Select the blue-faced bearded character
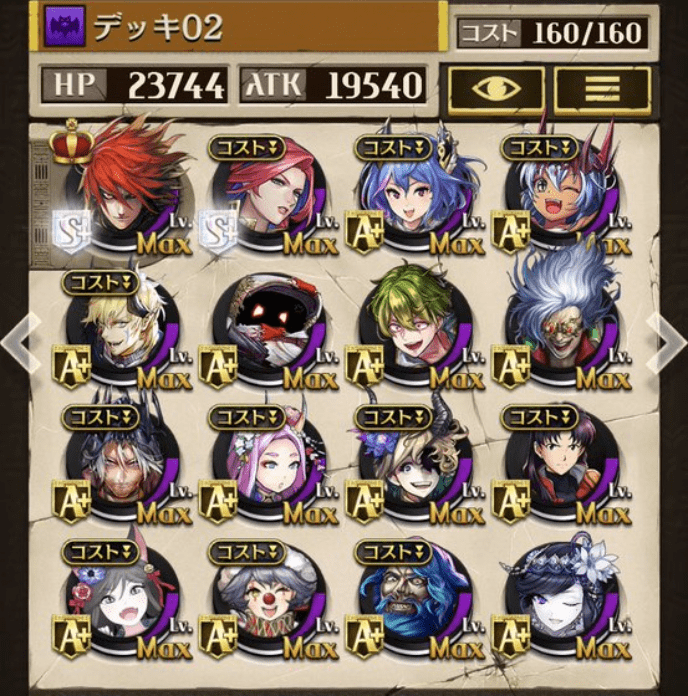This screenshot has width=688, height=696. 414,600
